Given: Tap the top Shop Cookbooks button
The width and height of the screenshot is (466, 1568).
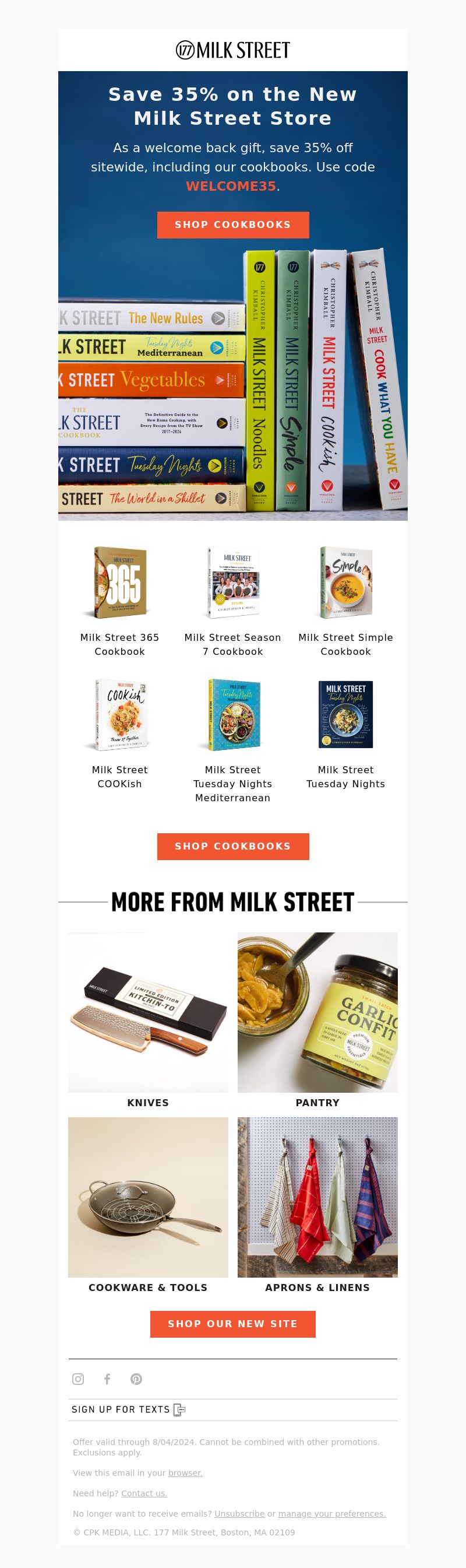Looking at the screenshot, I should point(232,224).
